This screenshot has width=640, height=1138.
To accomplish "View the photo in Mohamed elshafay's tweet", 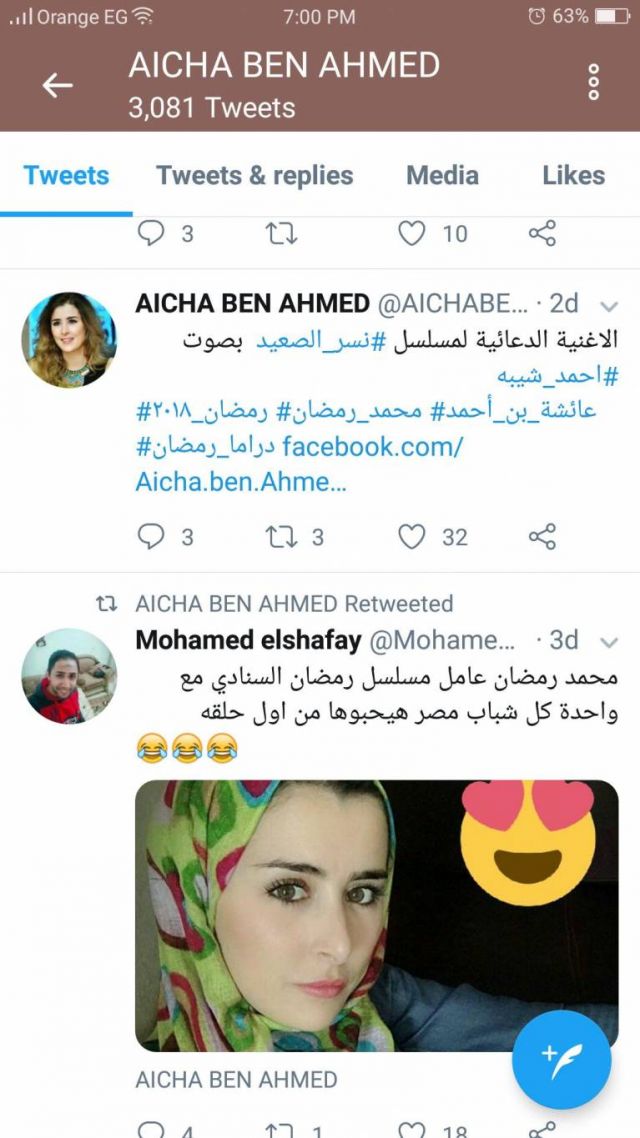I will pyautogui.click(x=375, y=915).
